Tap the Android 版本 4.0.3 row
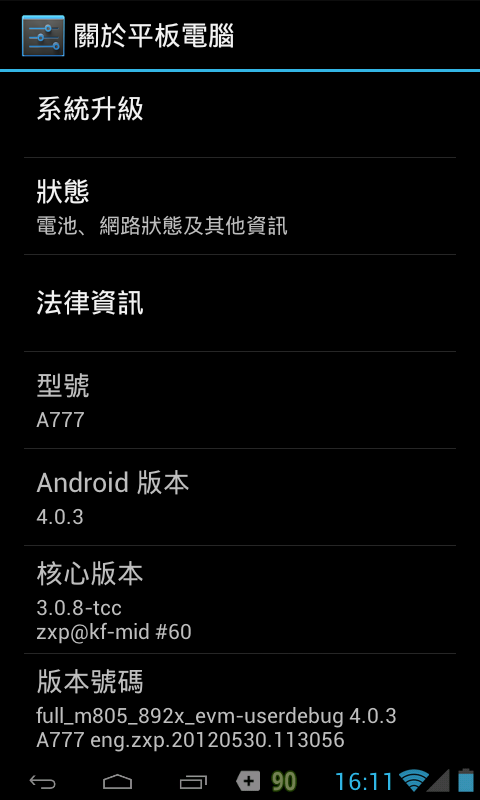This screenshot has height=800, width=480. tap(240, 497)
